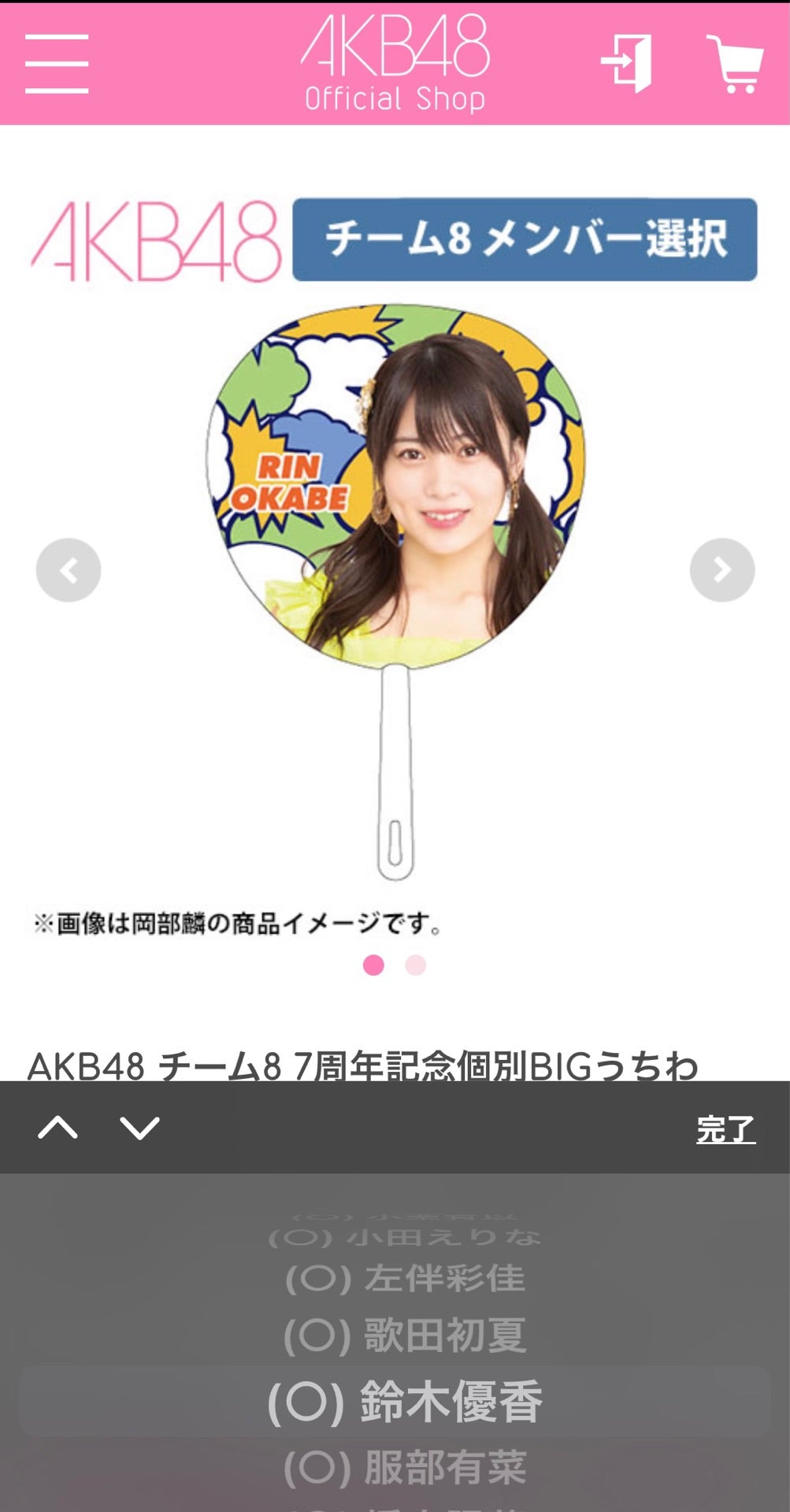Move to the next form field
This screenshot has width=790, height=1512.
(x=139, y=1128)
